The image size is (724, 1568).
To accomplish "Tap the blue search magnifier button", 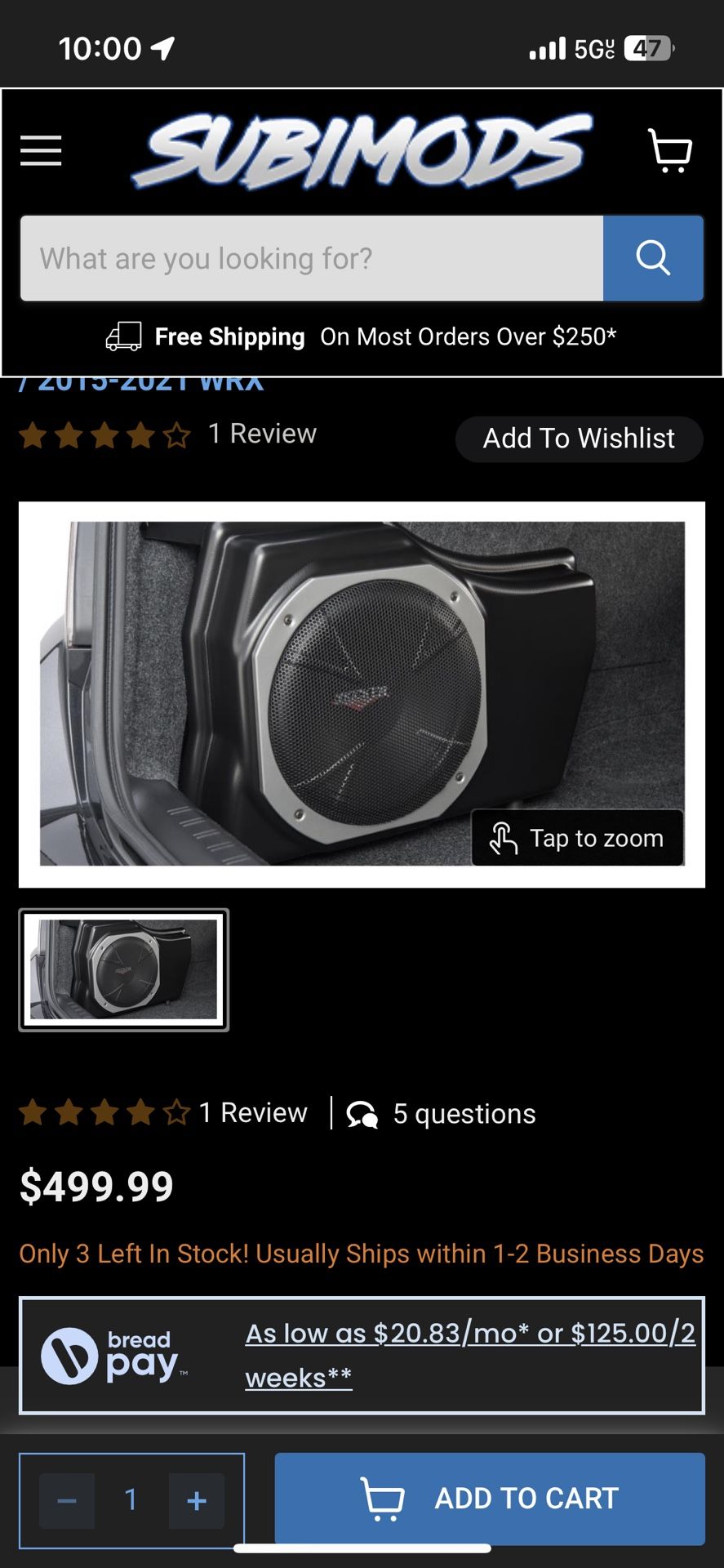I will 653,259.
